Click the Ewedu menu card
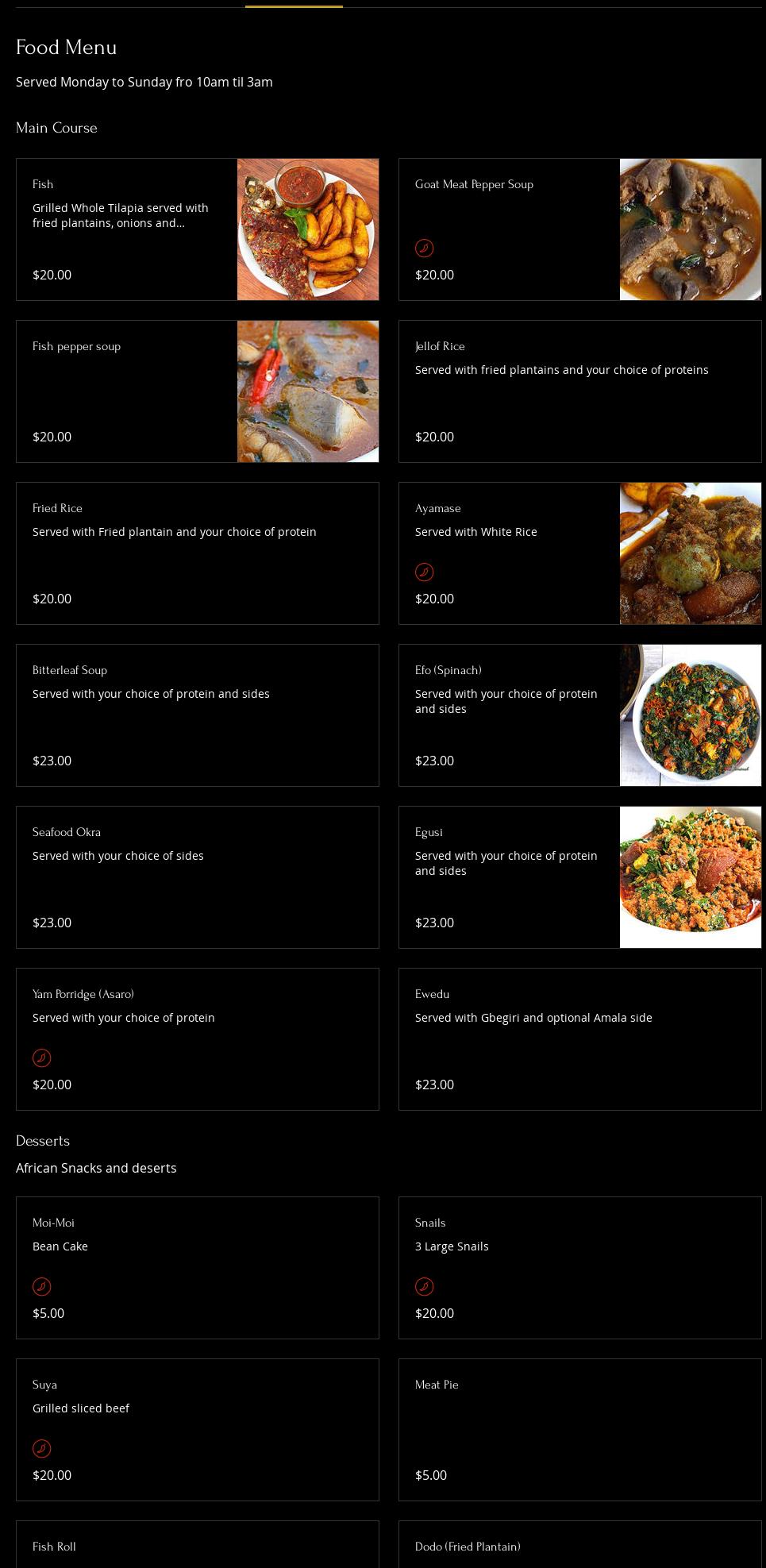Screen dimensions: 766x1568 tap(580, 1039)
